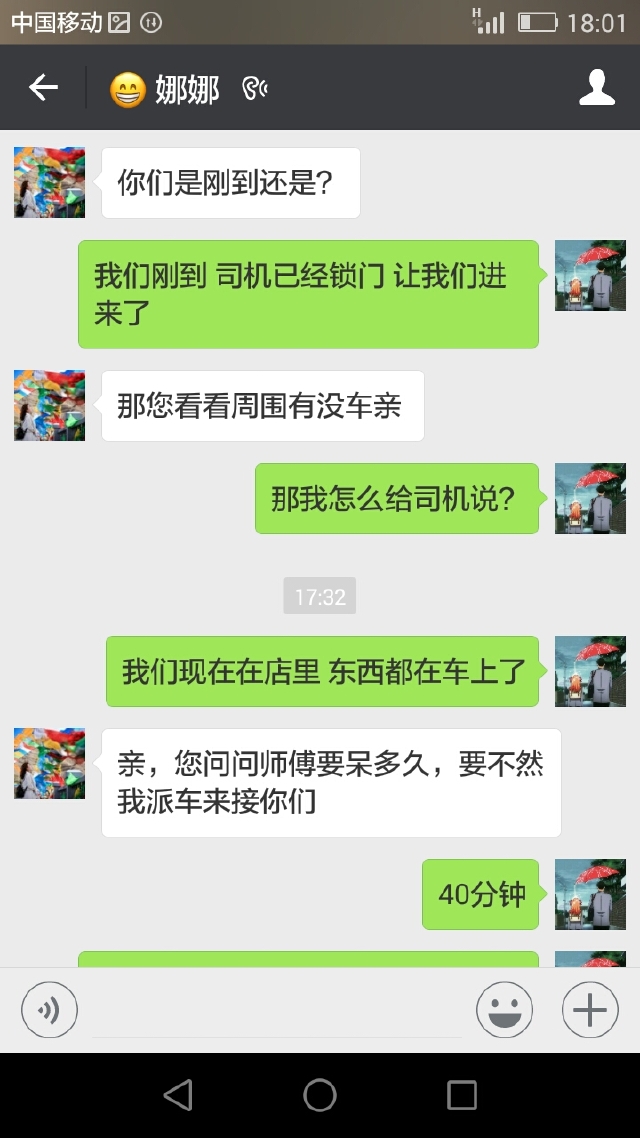Focus the message text field
The height and width of the screenshot is (1138, 640).
click(x=275, y=1010)
